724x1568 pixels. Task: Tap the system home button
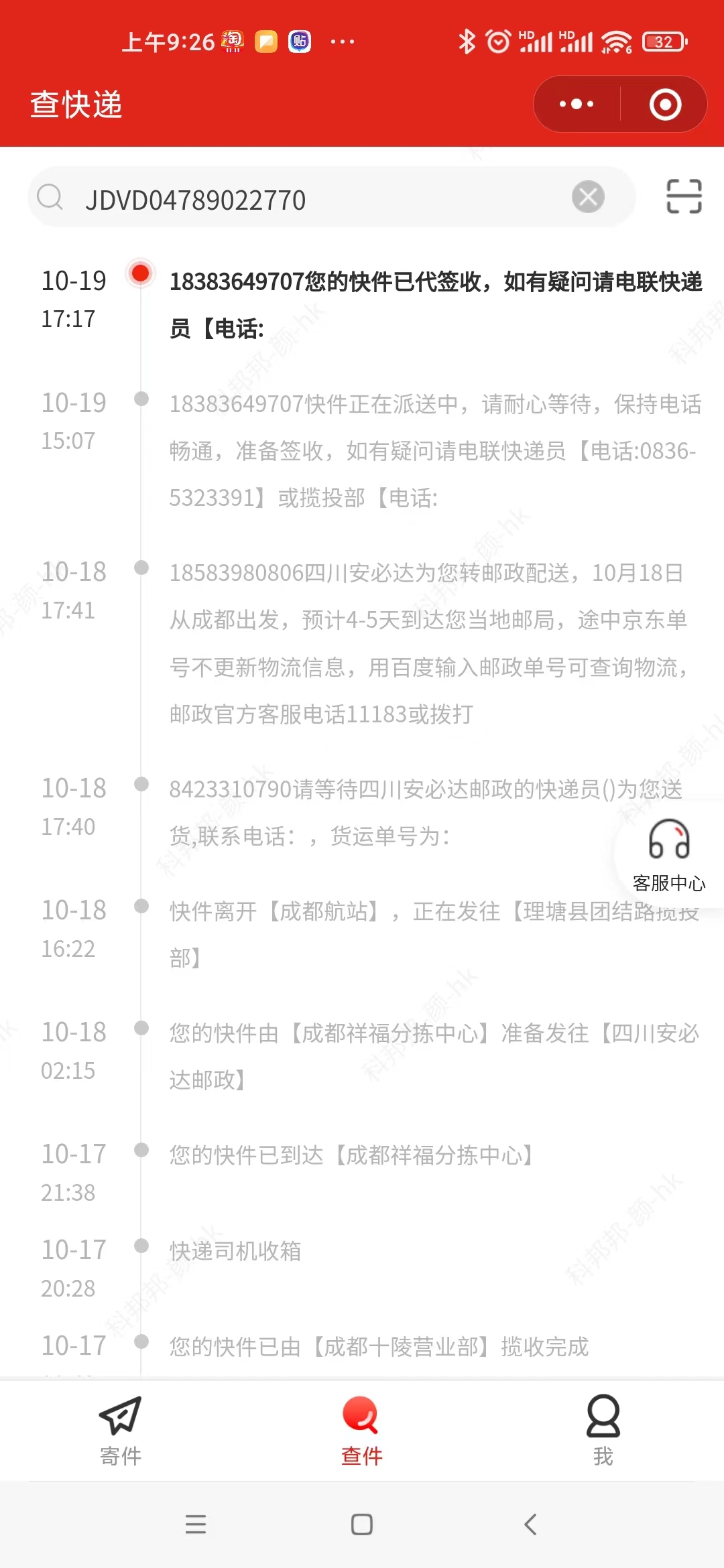pyautogui.click(x=362, y=1524)
